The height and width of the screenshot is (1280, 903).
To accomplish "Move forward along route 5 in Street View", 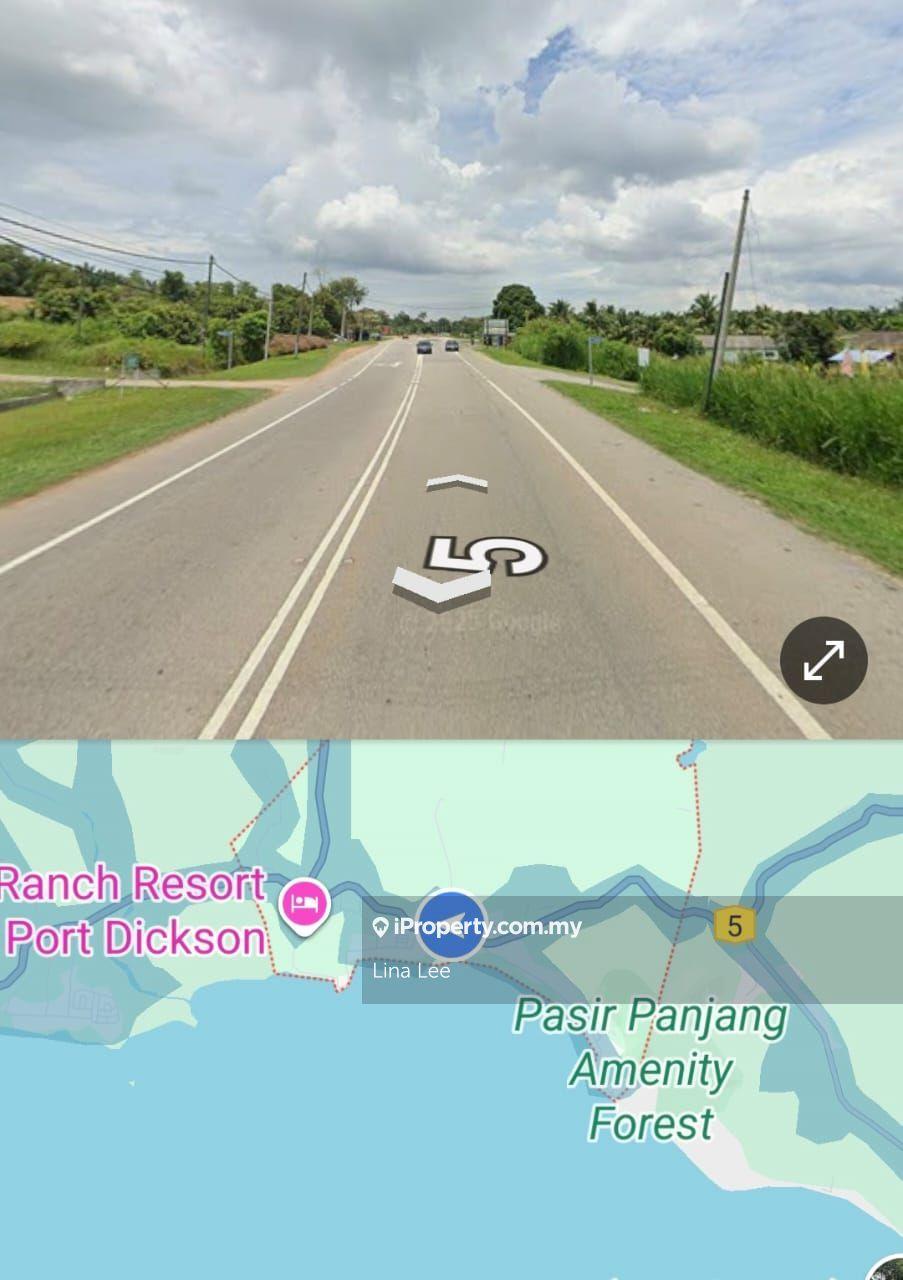I will point(457,484).
